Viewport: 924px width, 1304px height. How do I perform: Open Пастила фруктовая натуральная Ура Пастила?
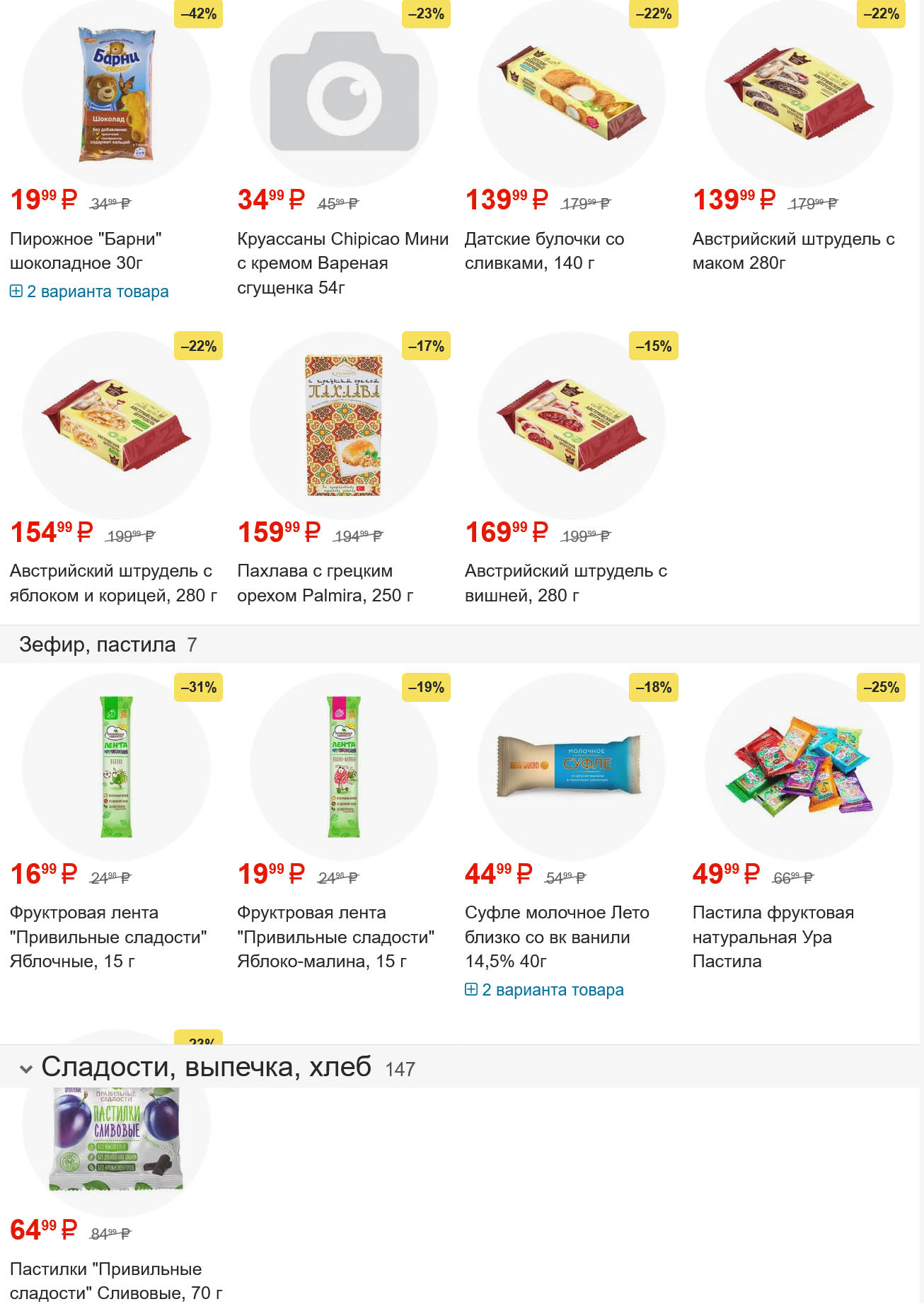pyautogui.click(x=773, y=937)
